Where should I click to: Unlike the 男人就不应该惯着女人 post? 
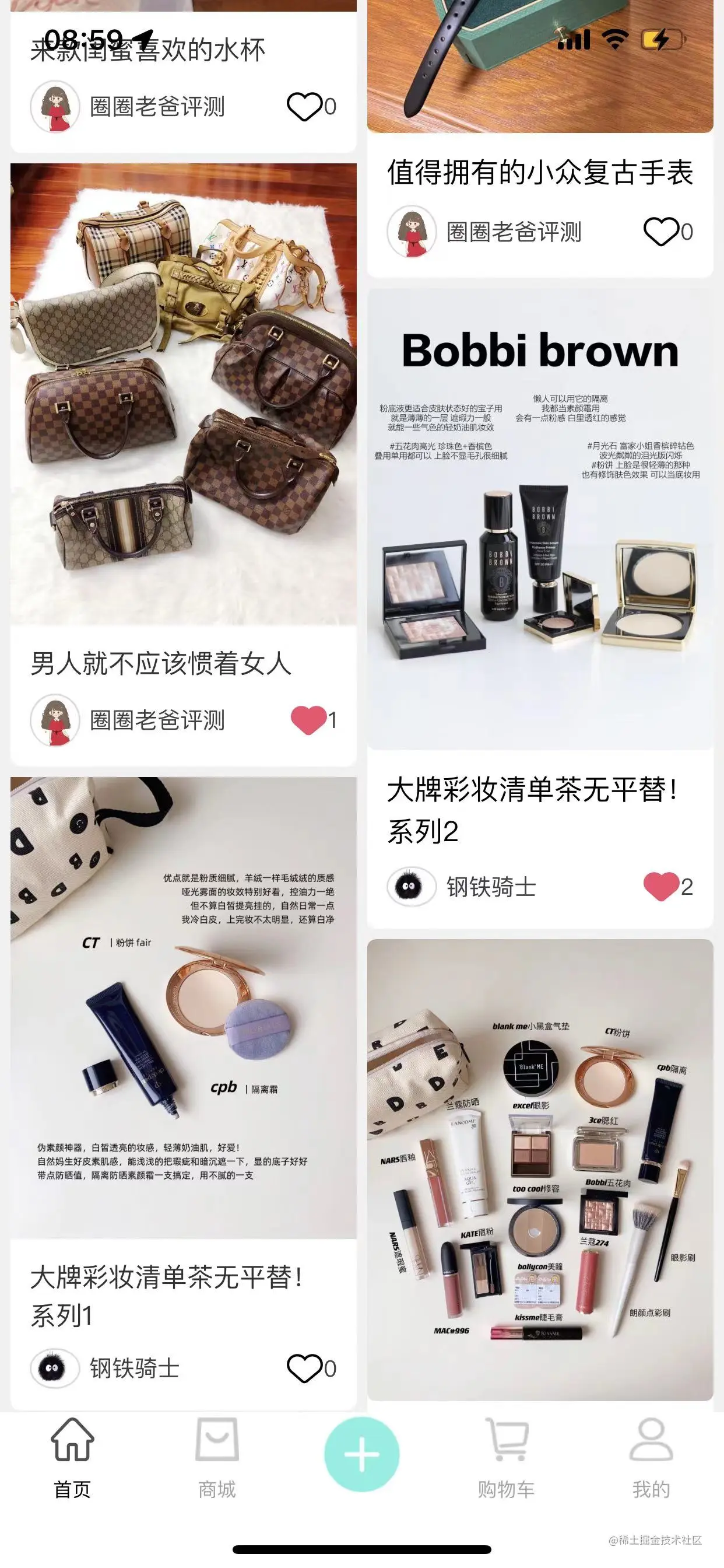tap(308, 720)
